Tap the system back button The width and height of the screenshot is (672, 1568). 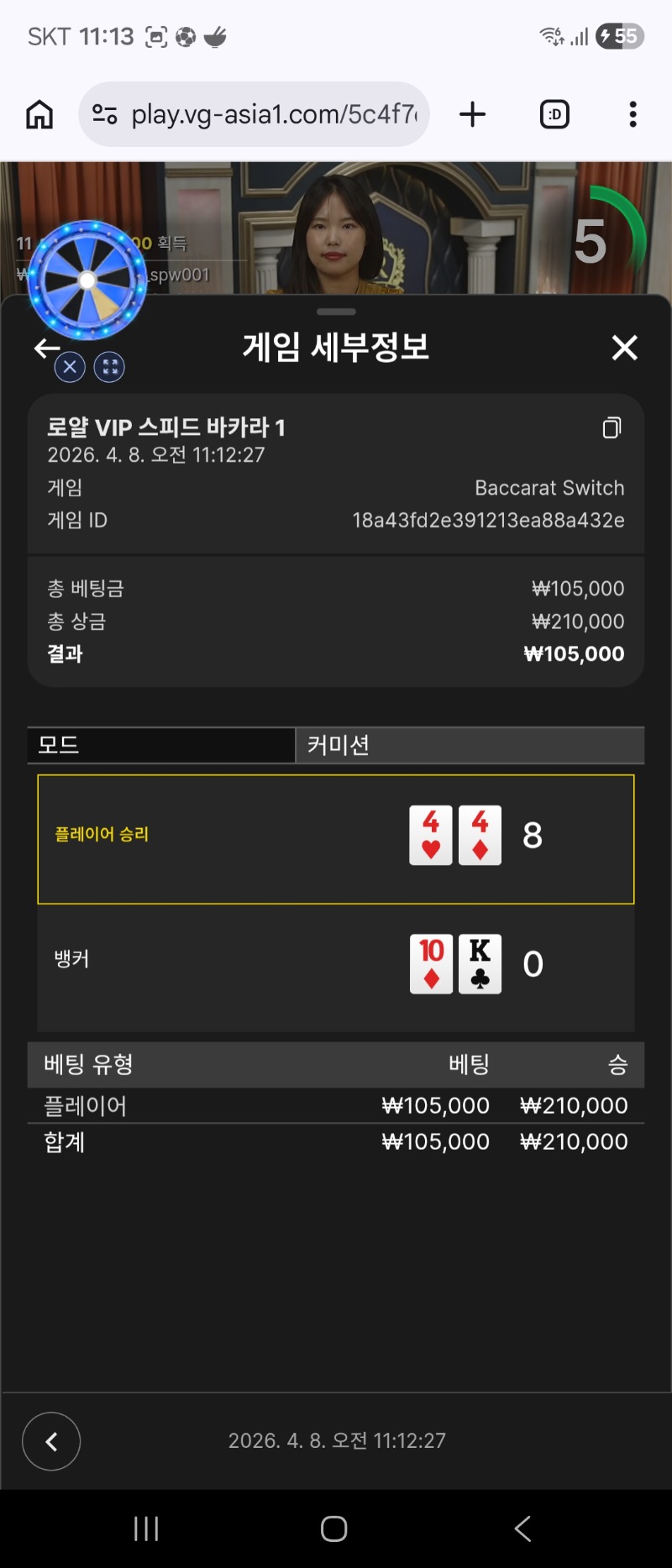click(x=522, y=1529)
